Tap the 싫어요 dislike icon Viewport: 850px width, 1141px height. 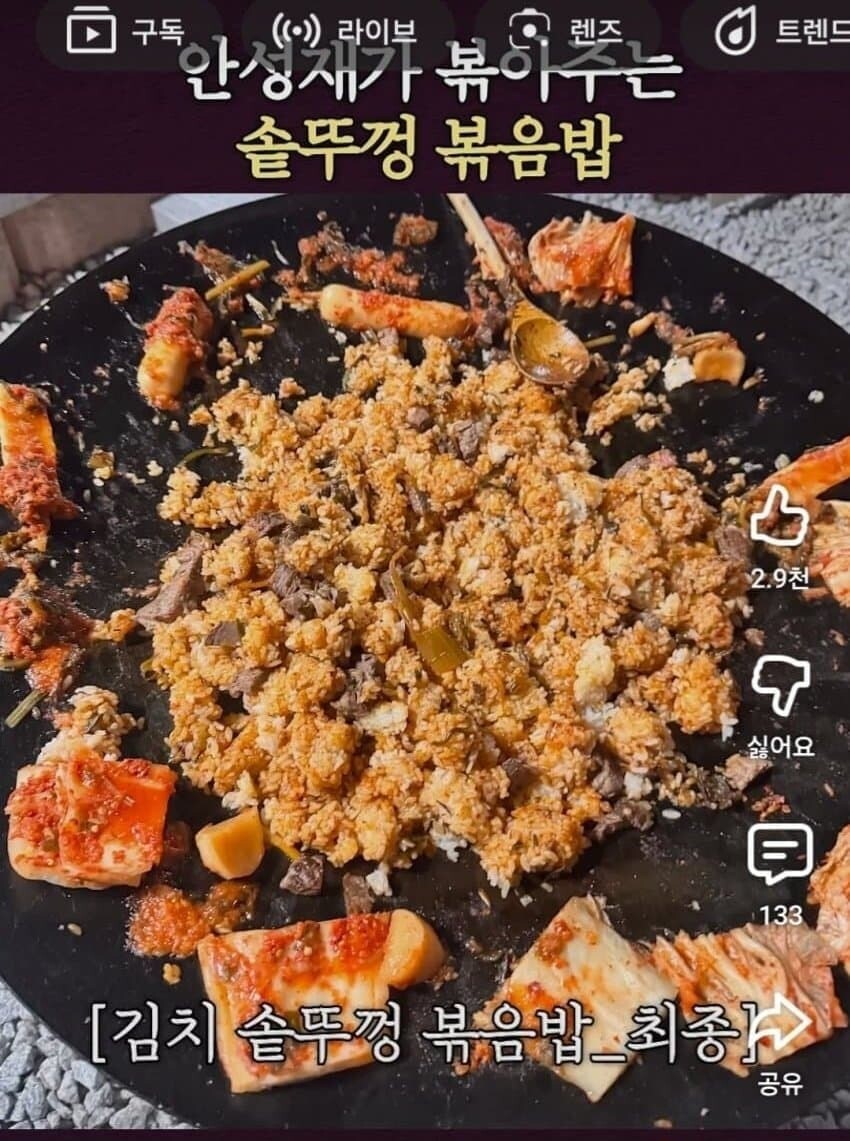click(780, 685)
